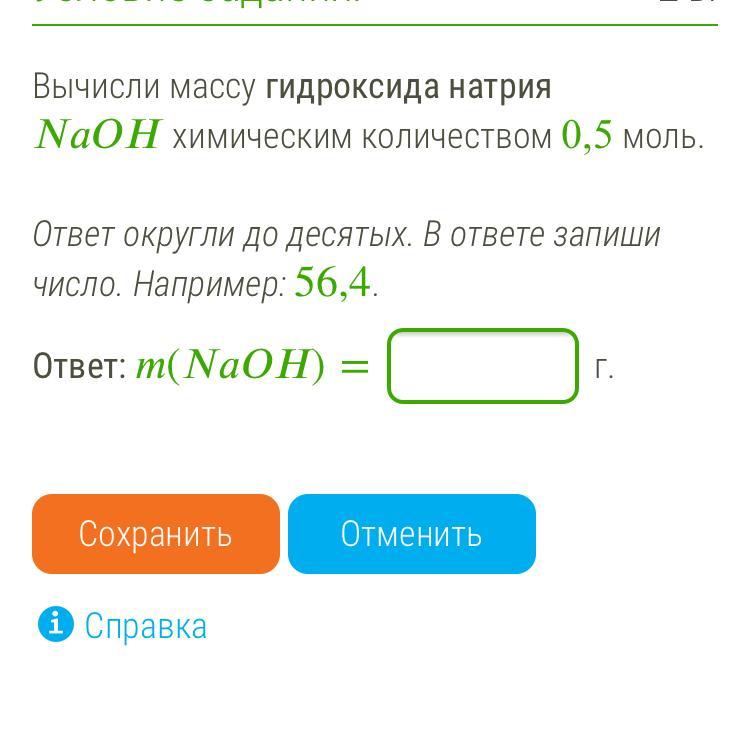Cancel with the Отменить button
This screenshot has height=750, width=750.
411,534
